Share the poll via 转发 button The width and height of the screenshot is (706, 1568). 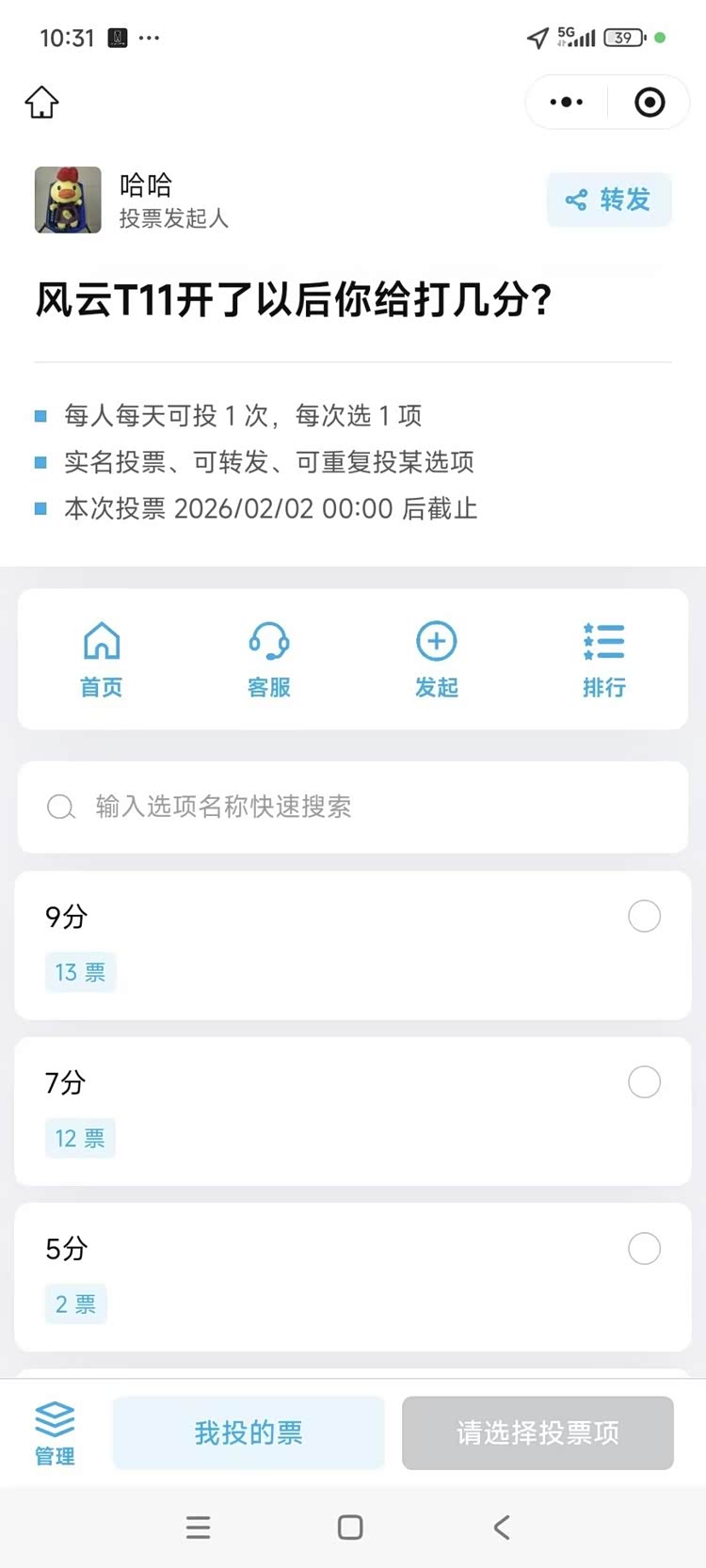pos(609,200)
